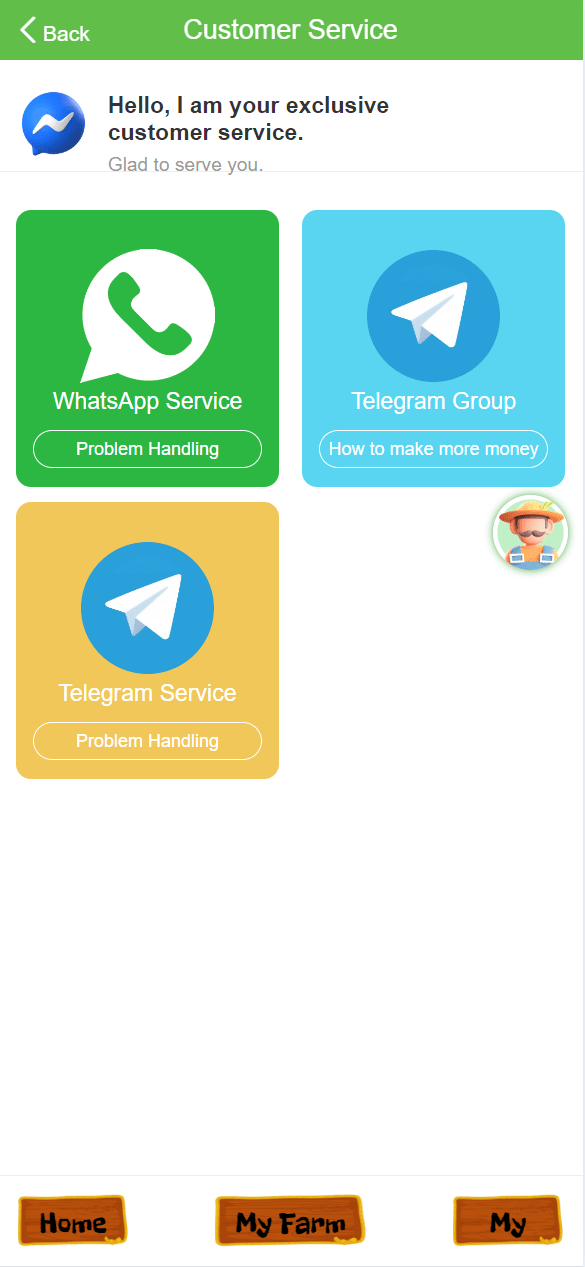
Task: Switch to the My tab
Action: [508, 1221]
